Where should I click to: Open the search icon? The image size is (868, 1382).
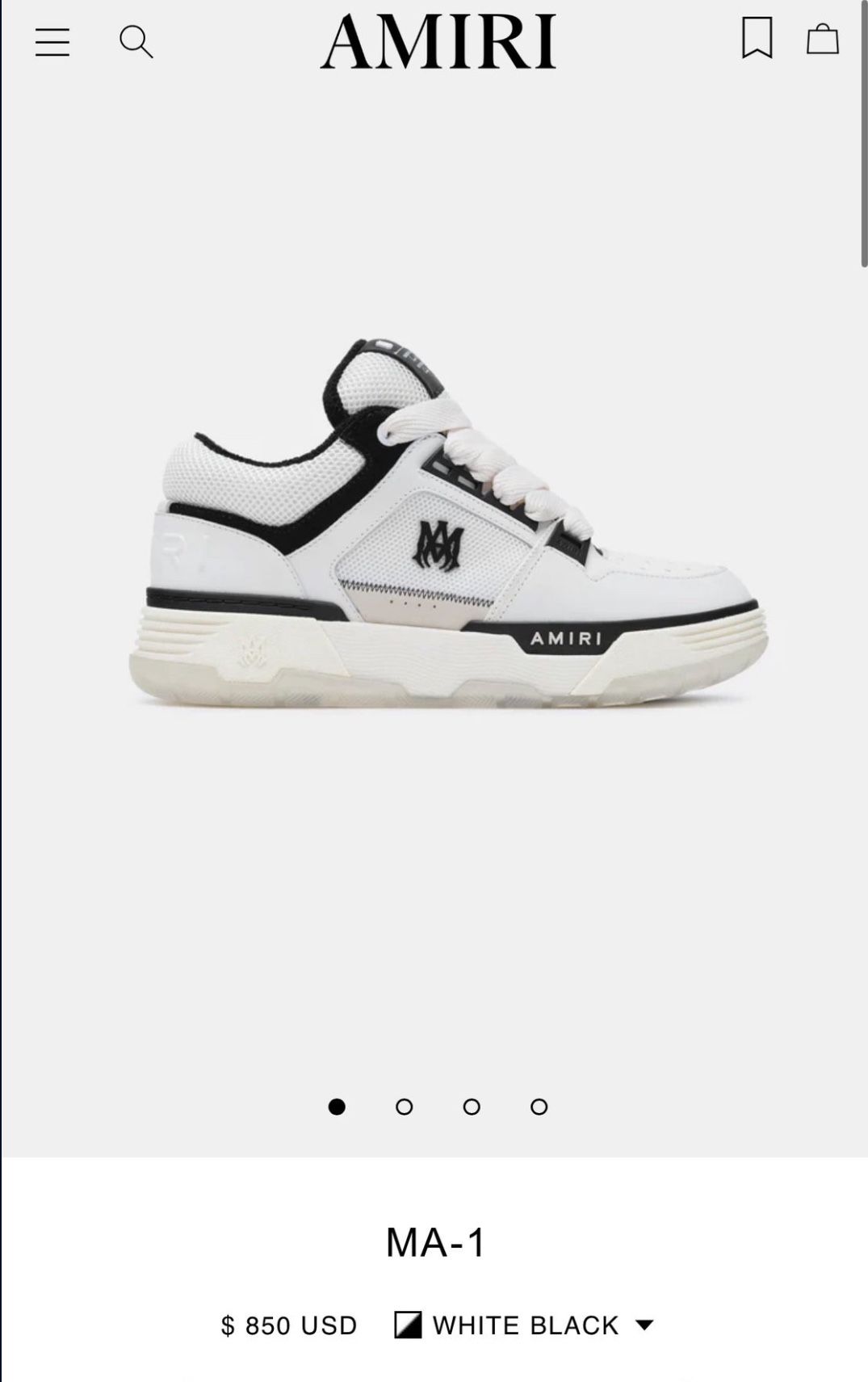click(136, 42)
